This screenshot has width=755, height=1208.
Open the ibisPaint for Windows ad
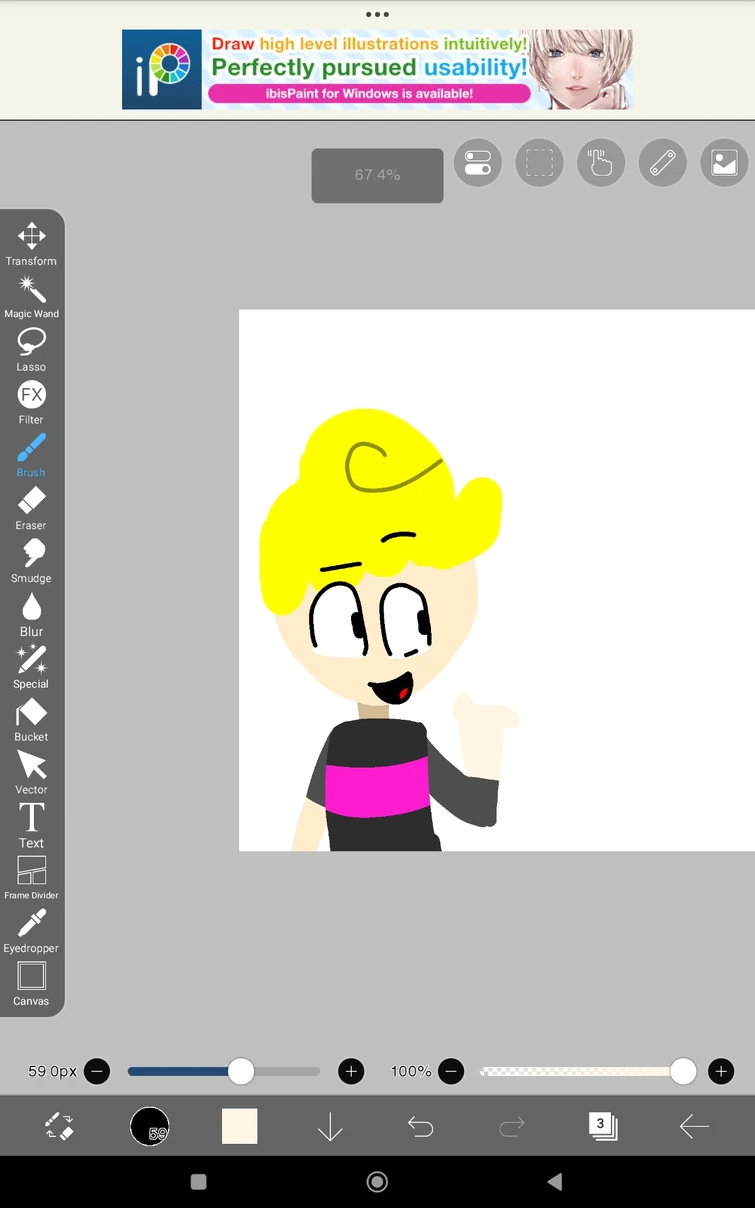point(377,69)
